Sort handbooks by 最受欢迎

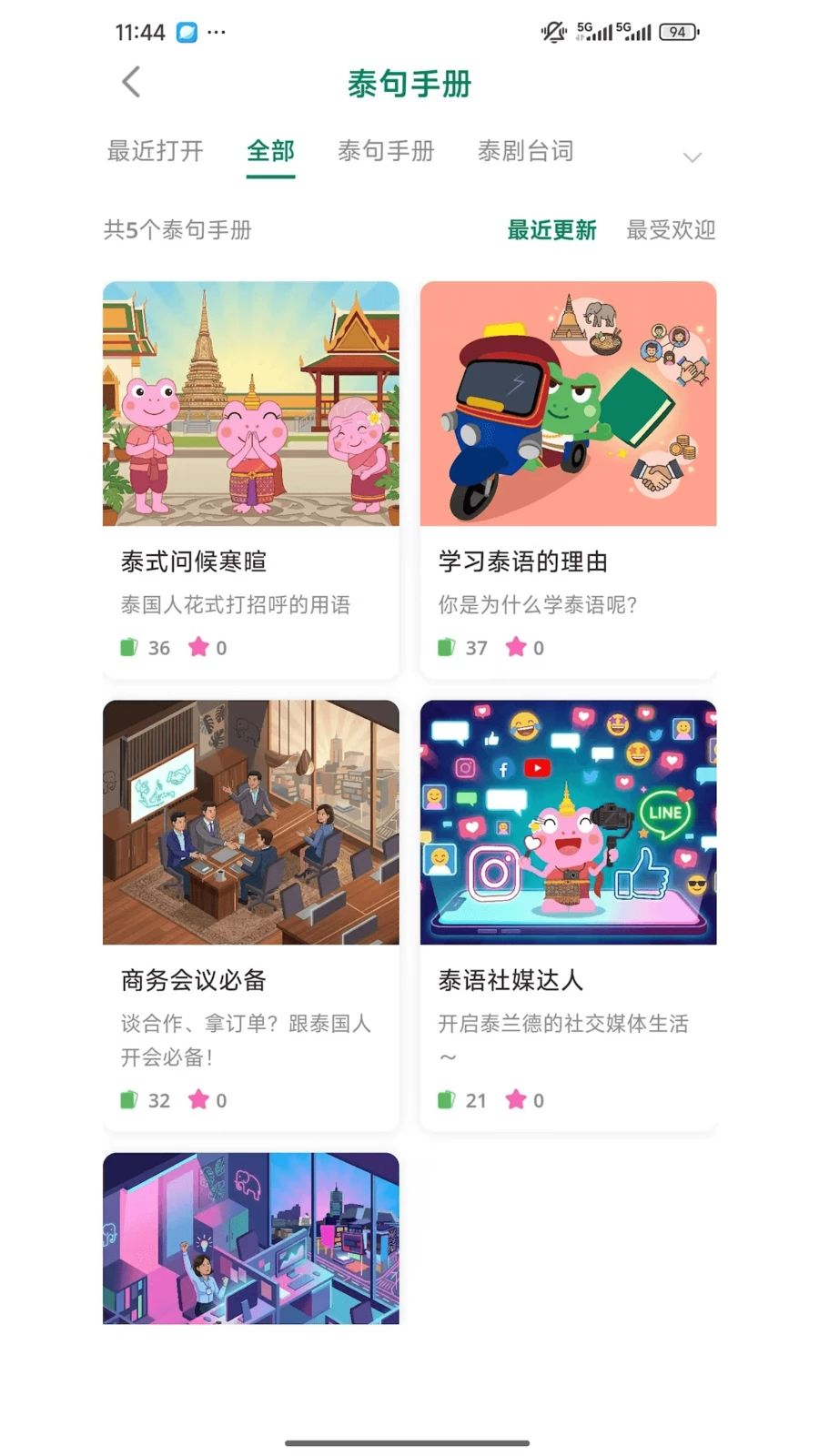pos(671,230)
